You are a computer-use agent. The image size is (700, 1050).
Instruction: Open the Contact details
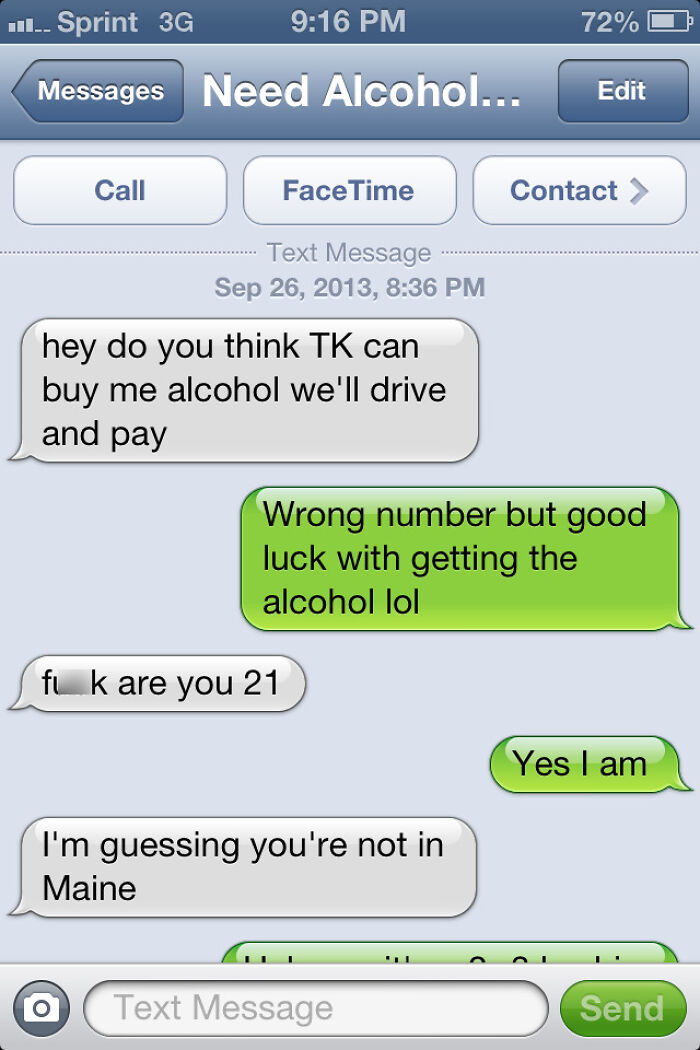579,190
